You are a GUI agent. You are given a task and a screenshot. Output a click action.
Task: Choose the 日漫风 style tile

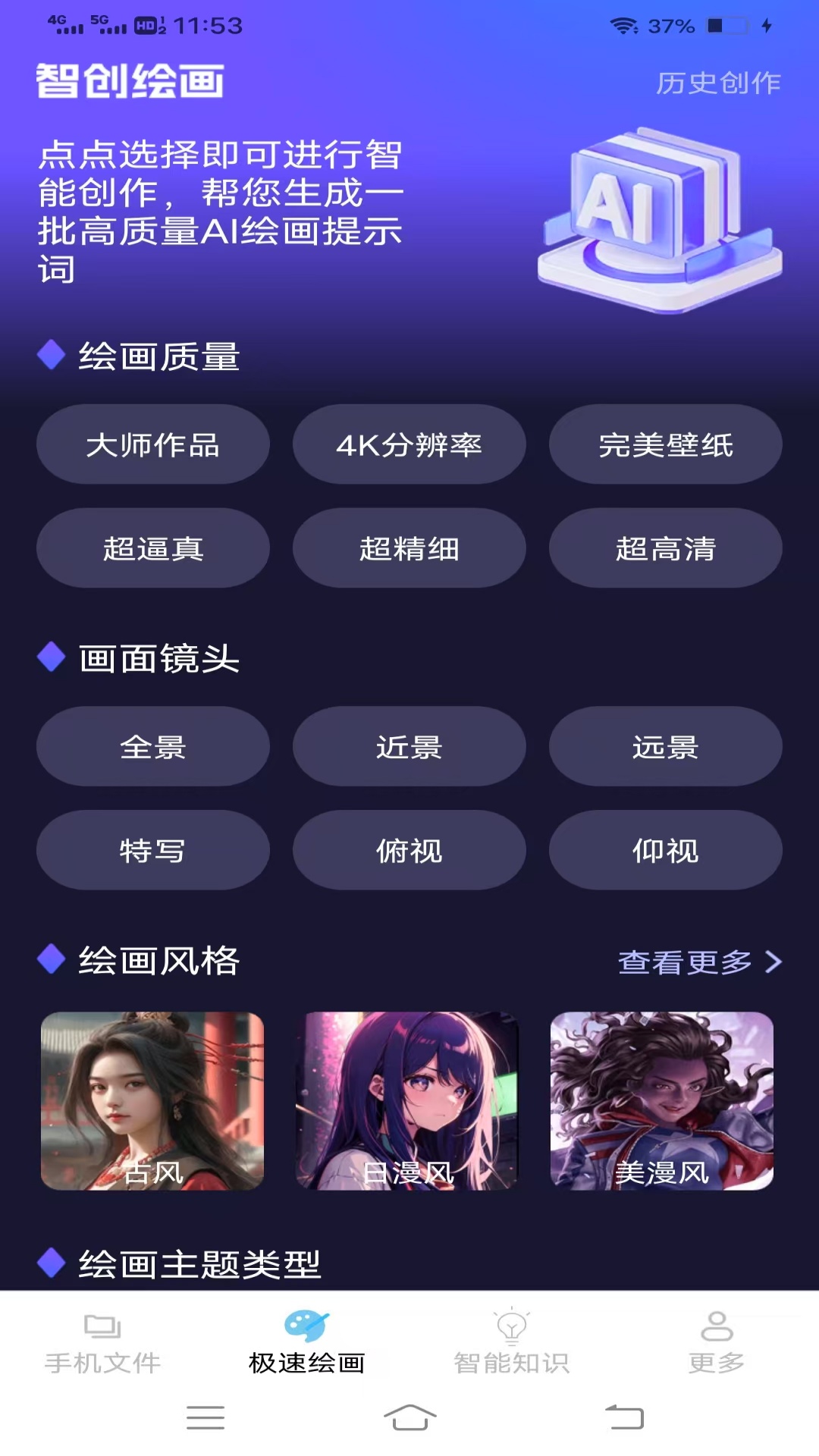408,1100
